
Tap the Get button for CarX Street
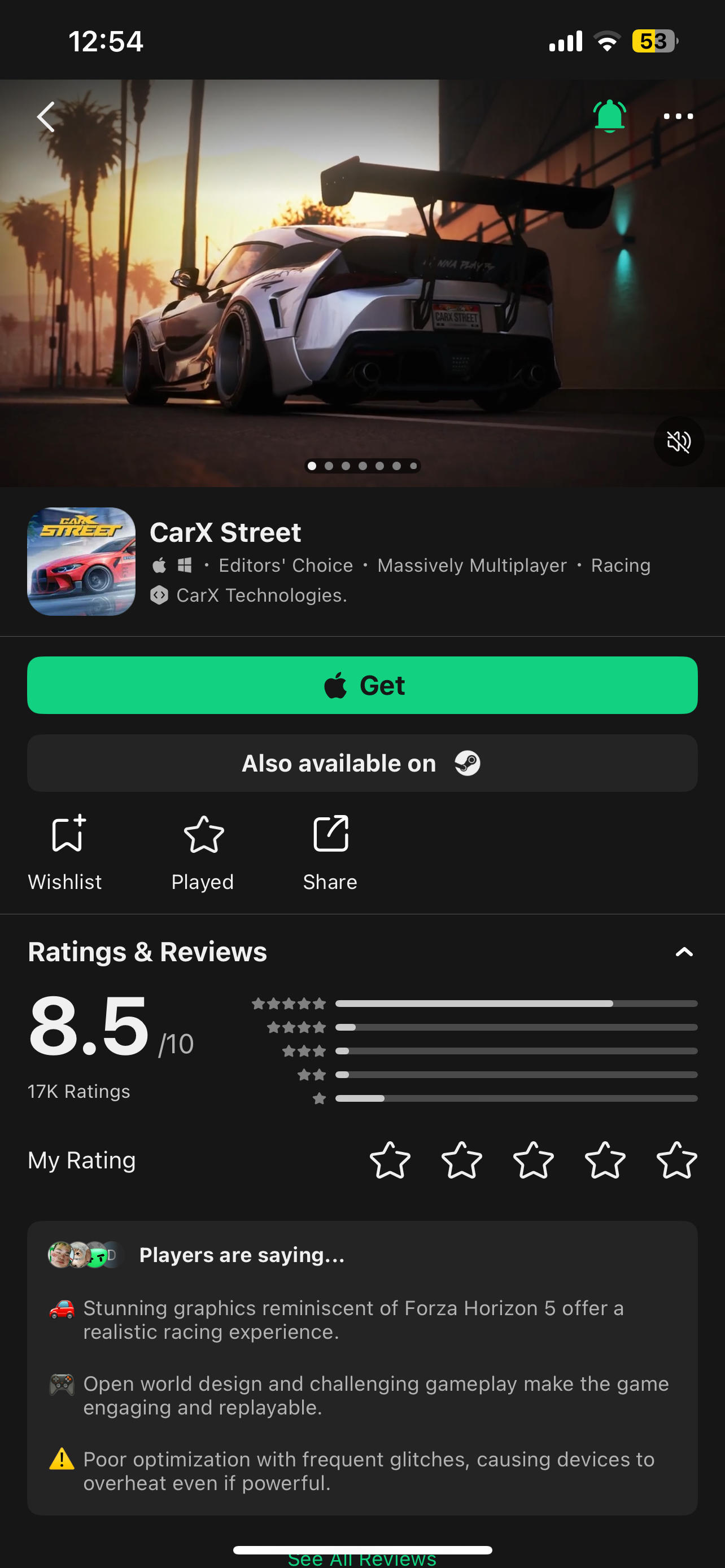click(x=362, y=685)
